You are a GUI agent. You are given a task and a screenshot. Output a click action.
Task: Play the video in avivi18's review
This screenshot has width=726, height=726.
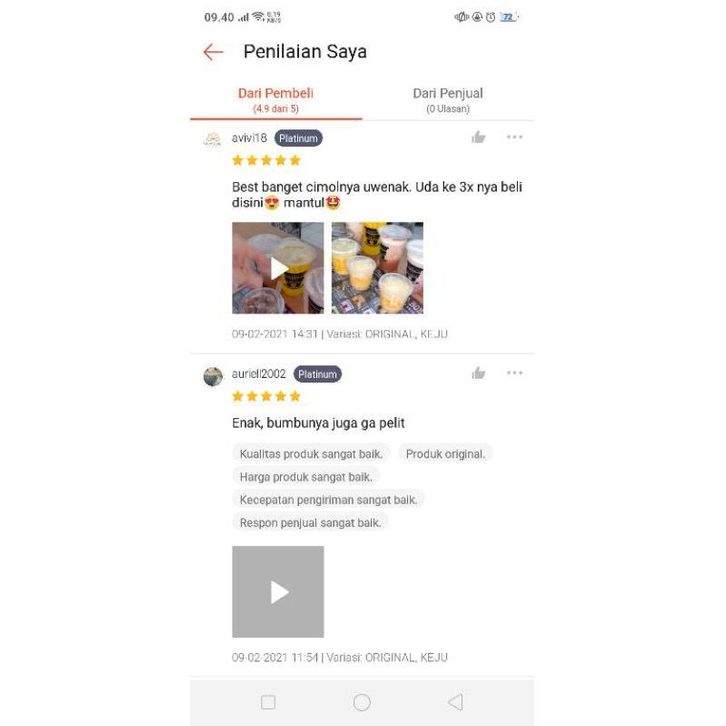[x=278, y=268]
